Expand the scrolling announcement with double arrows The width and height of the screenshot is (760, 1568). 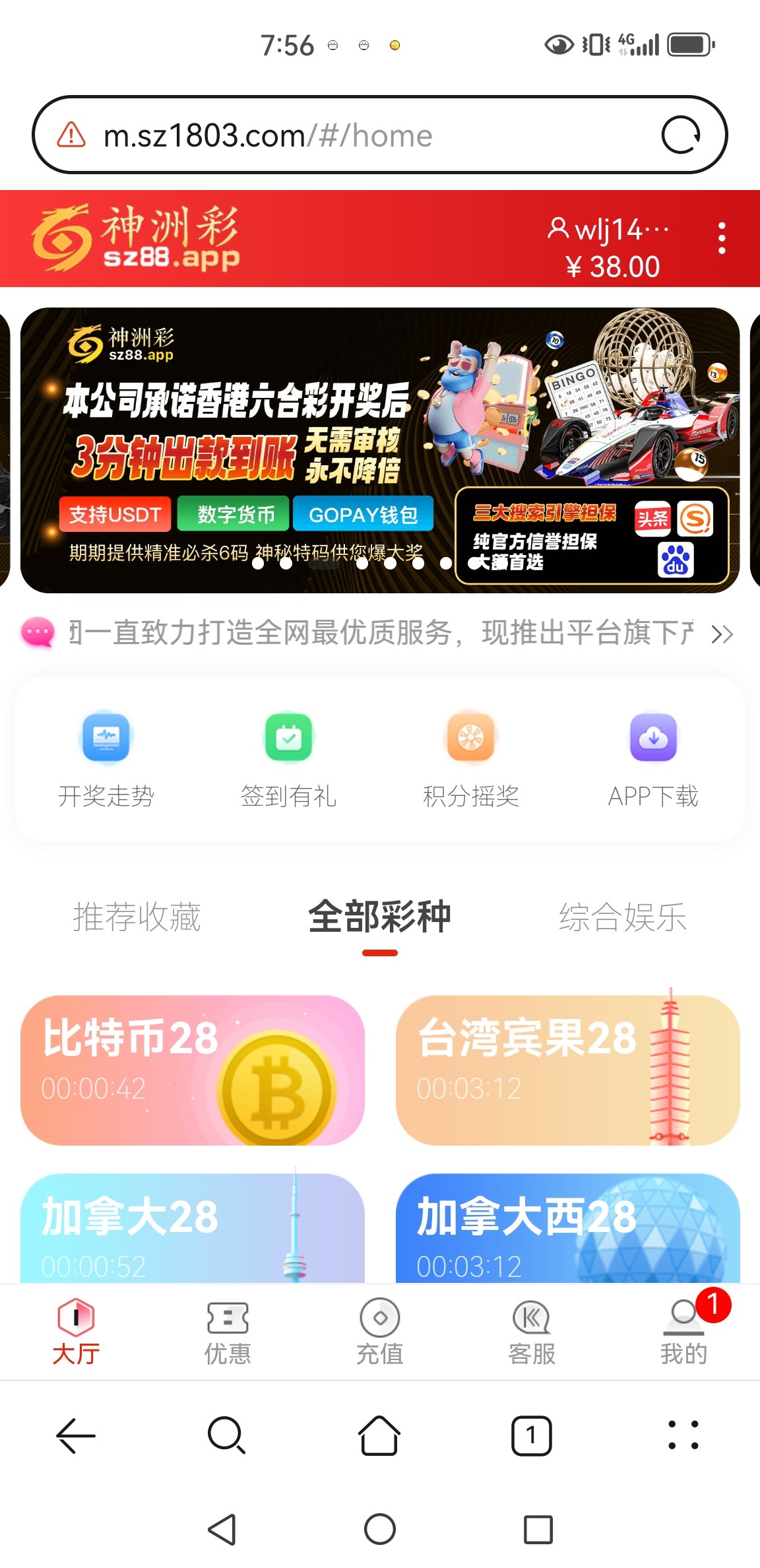pos(722,634)
